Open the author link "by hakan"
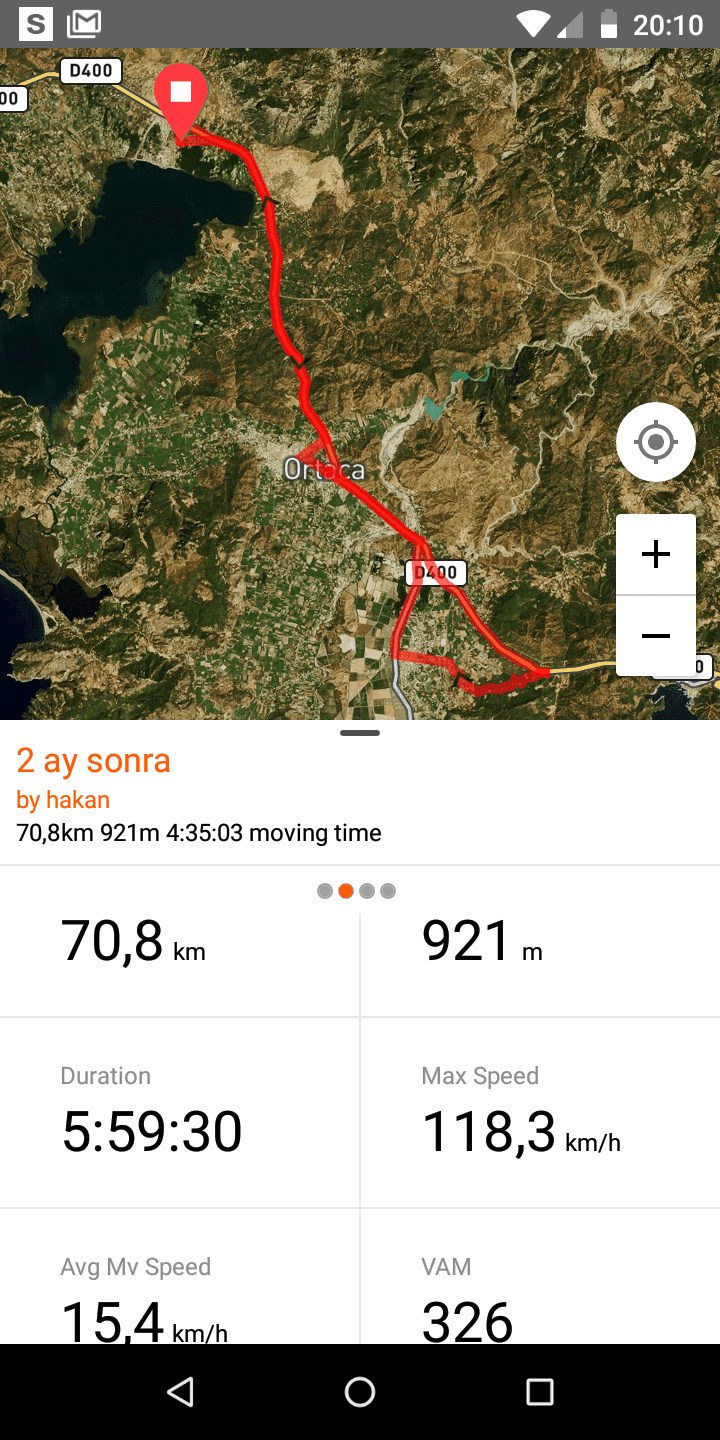 63,800
